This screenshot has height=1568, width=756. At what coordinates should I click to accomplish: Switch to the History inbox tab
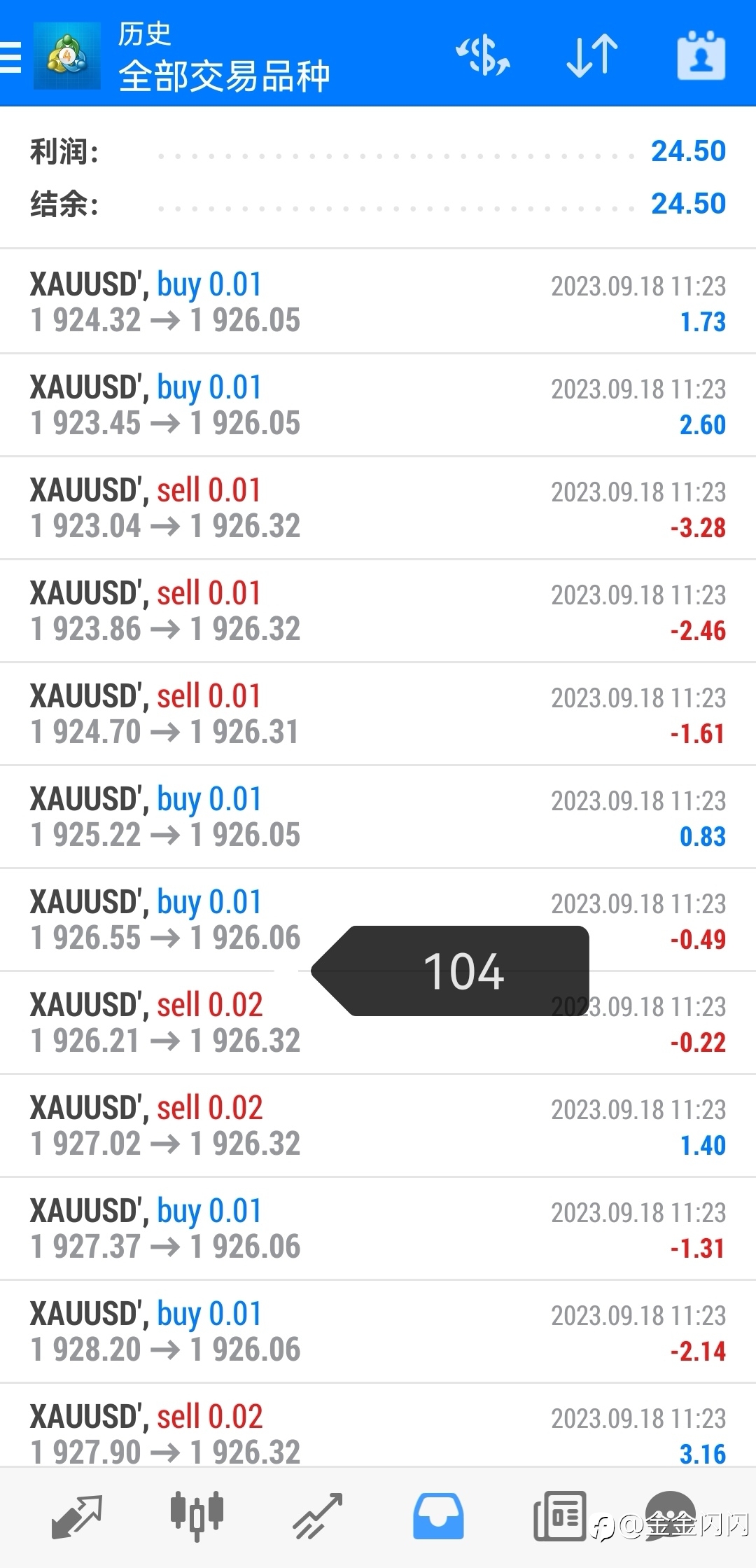[x=438, y=1517]
